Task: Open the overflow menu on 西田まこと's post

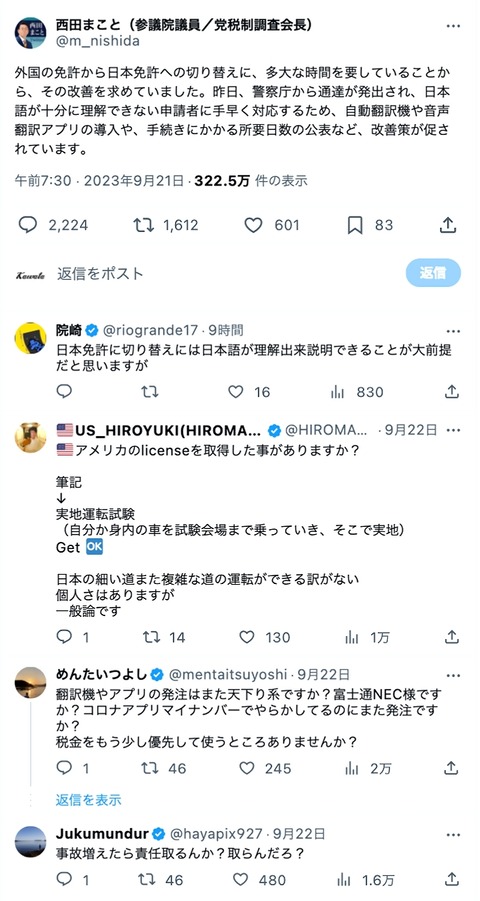Action: 454,26
